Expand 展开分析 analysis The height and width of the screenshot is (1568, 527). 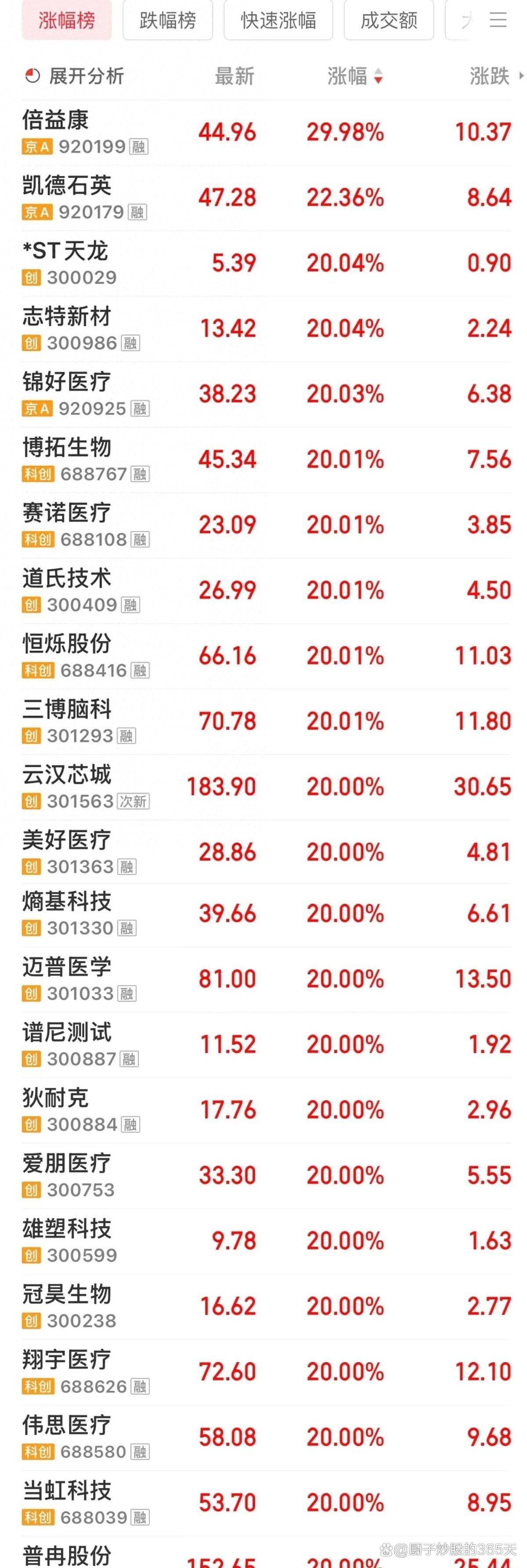[x=74, y=76]
